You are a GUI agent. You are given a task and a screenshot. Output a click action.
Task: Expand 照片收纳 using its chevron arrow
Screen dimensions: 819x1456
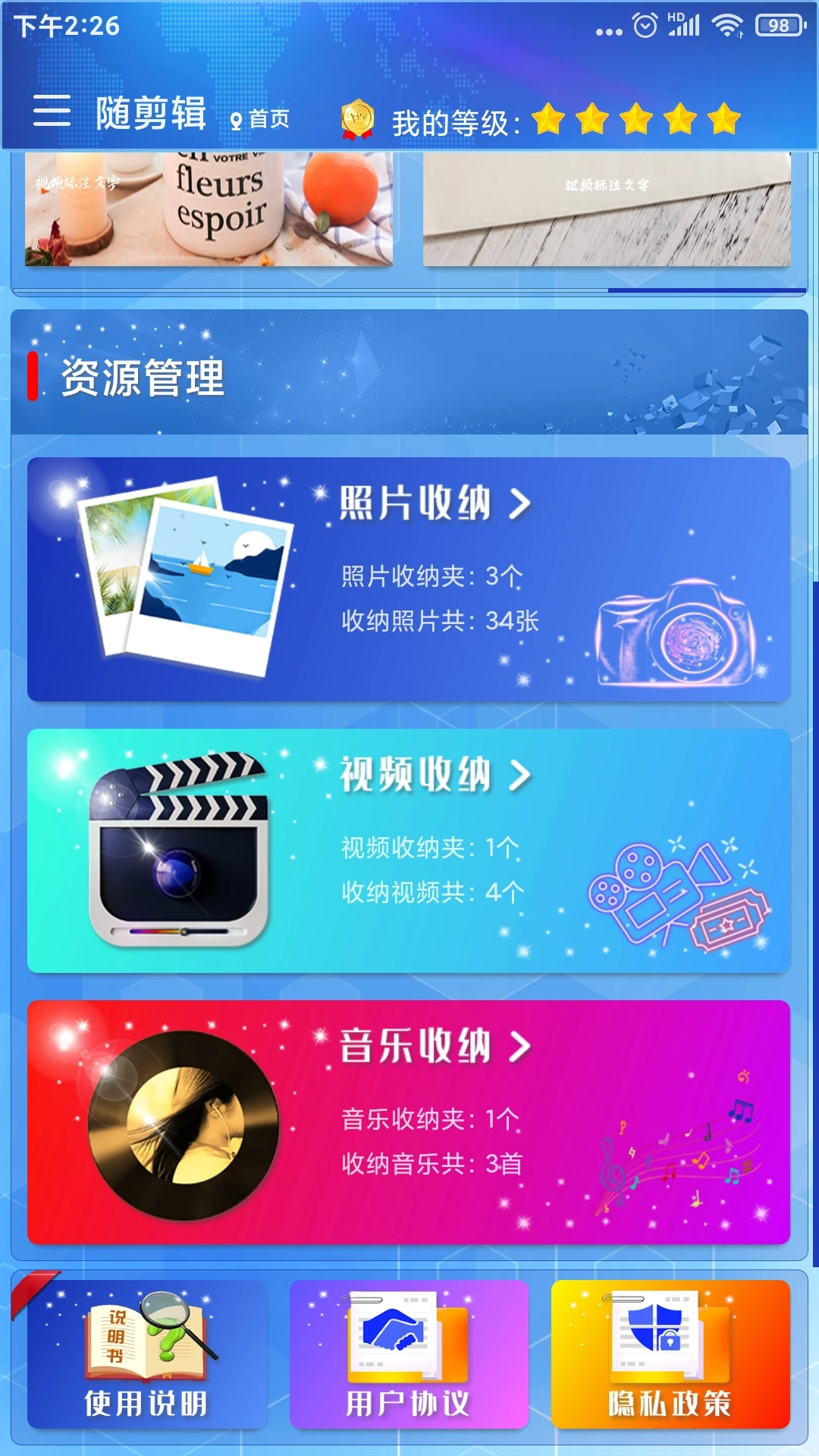519,503
